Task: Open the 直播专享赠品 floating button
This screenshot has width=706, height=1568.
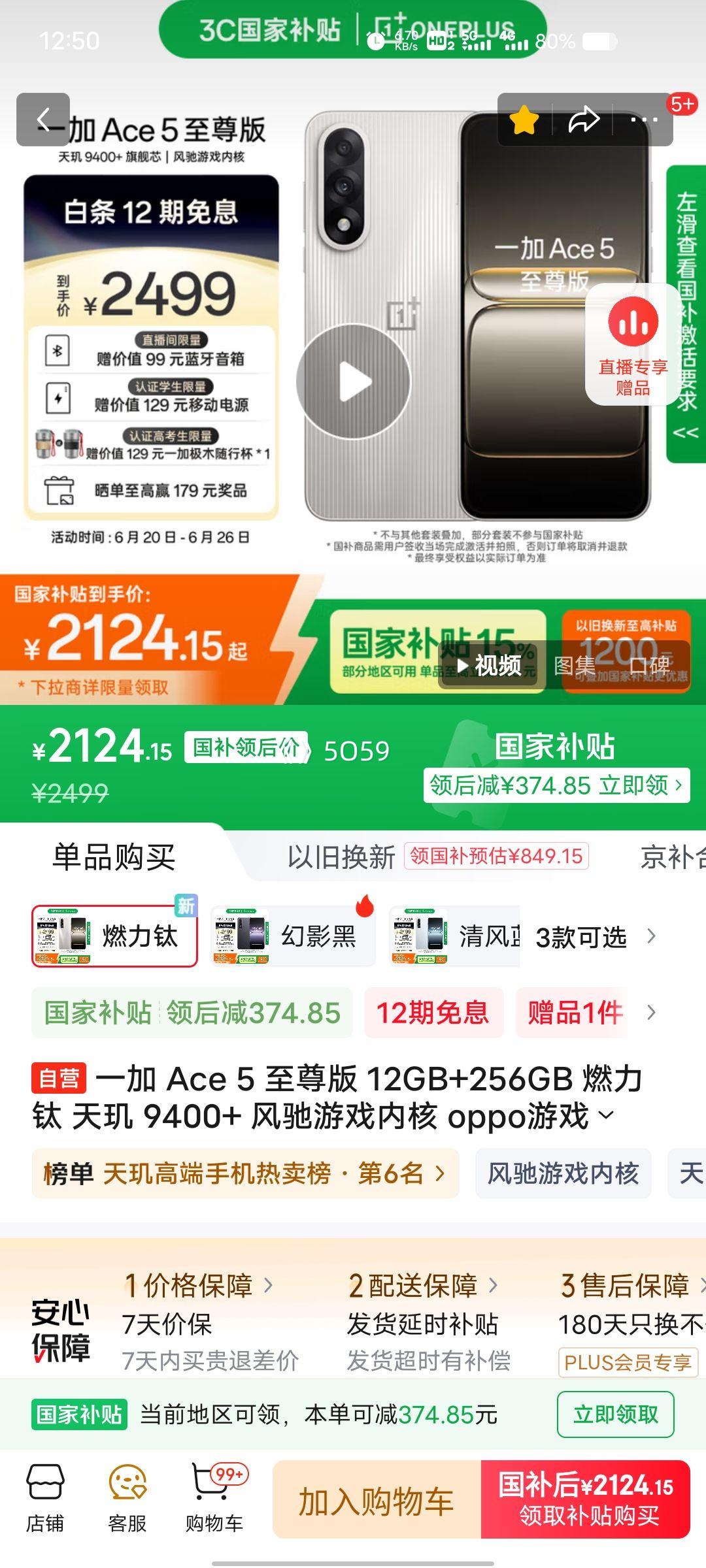Action: [633, 345]
